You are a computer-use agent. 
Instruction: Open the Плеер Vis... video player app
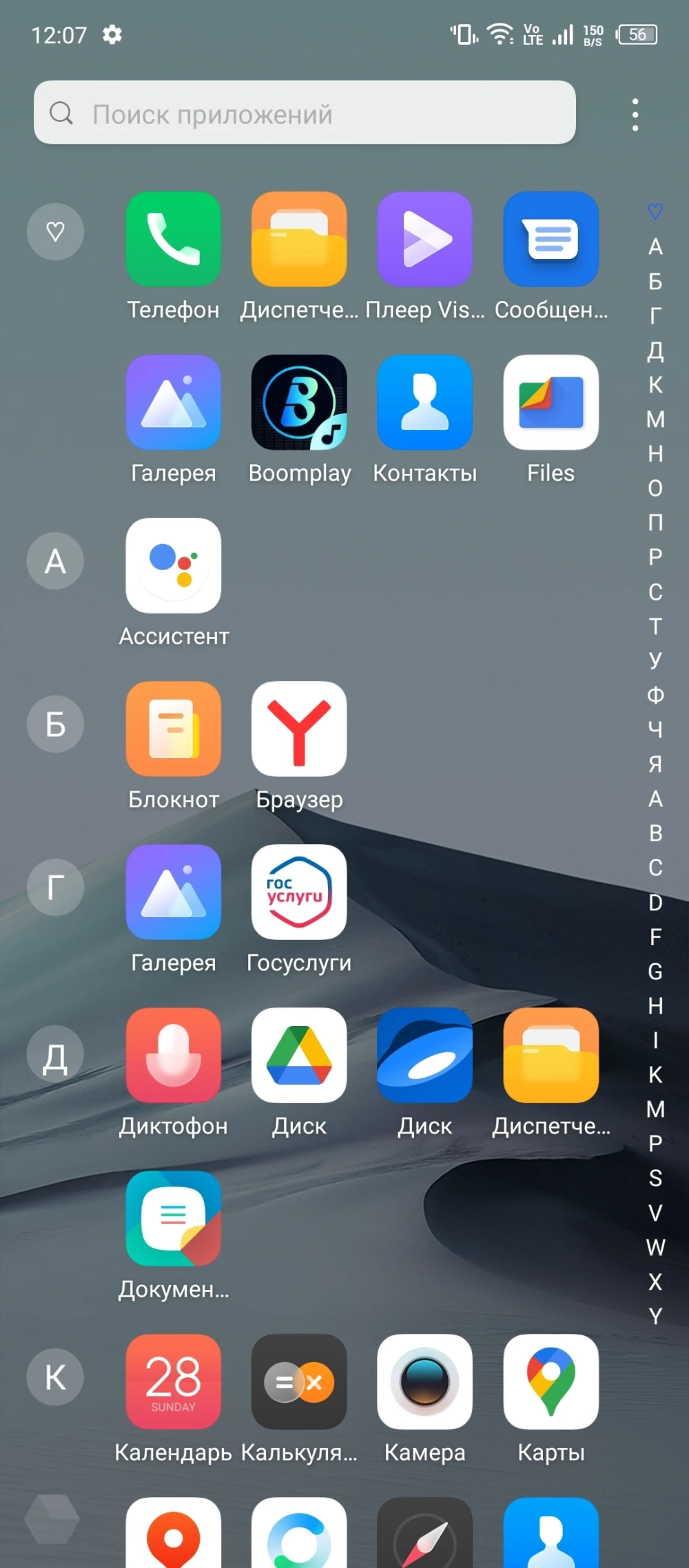[424, 239]
